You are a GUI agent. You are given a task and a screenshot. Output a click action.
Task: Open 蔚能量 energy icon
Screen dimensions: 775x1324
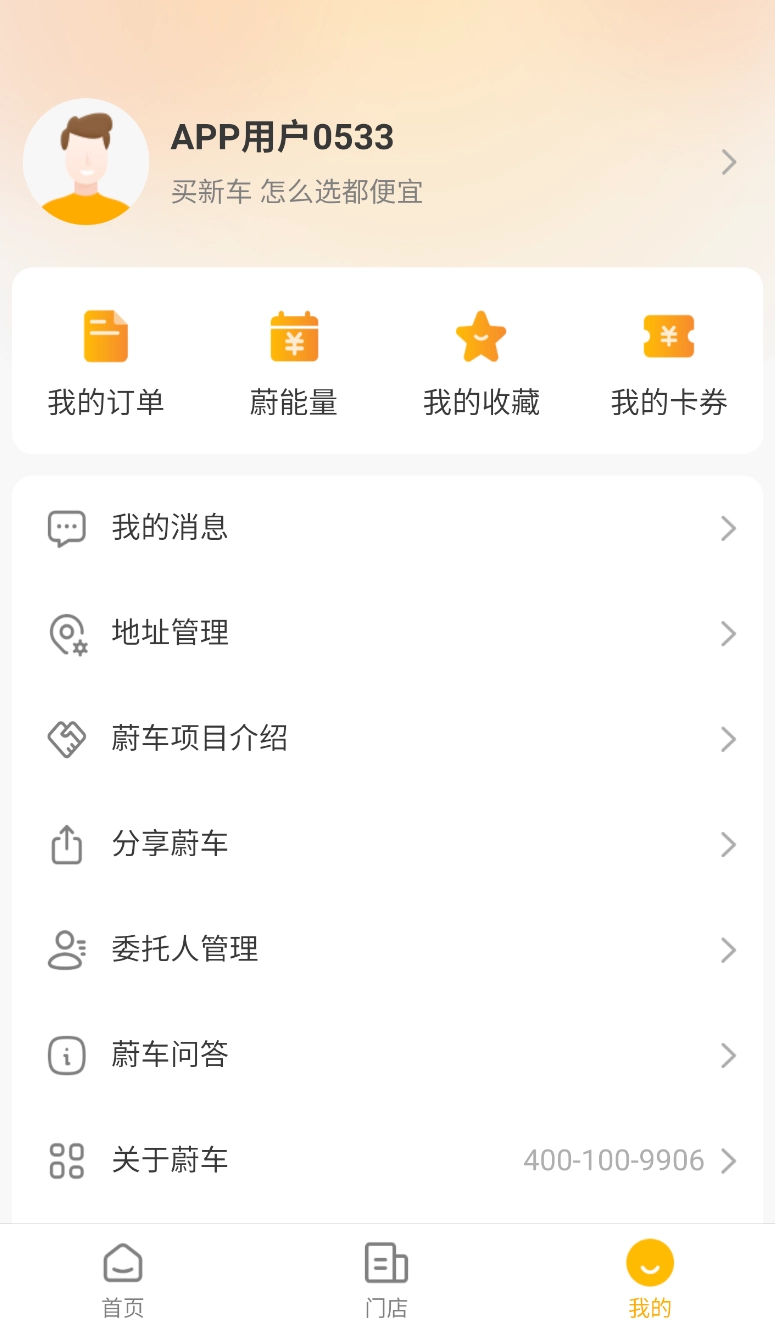[x=293, y=336]
